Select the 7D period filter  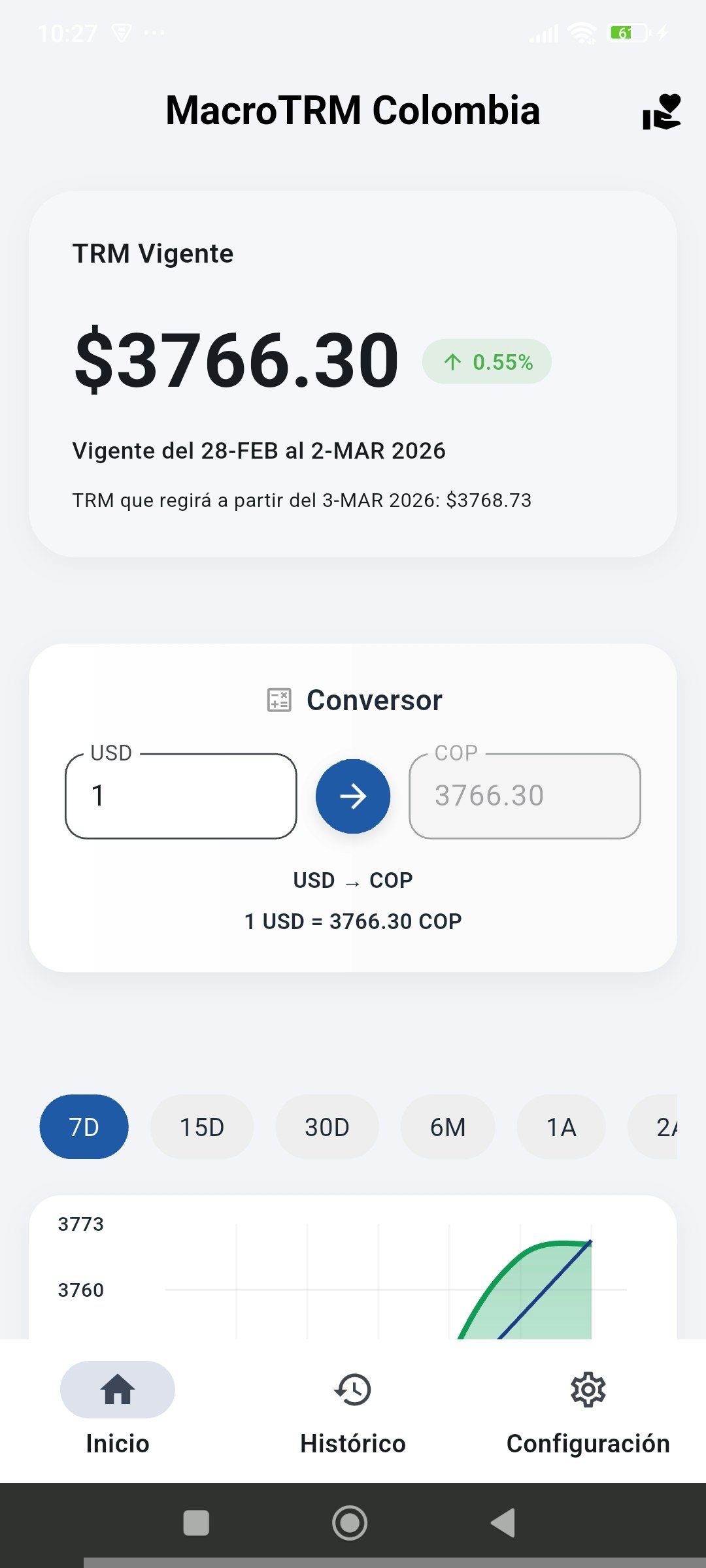pos(83,1126)
